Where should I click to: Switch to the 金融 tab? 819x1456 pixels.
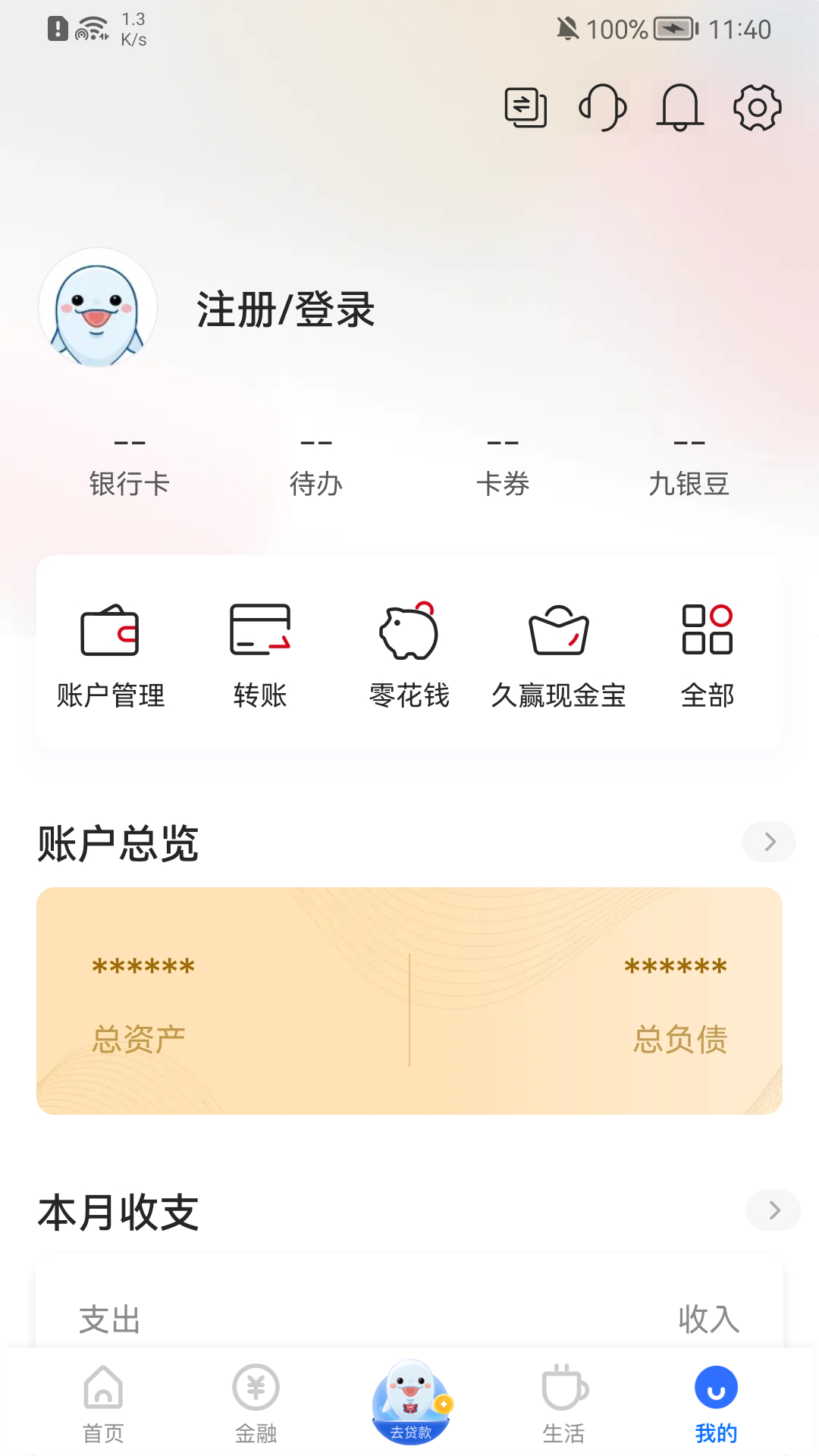[256, 1404]
